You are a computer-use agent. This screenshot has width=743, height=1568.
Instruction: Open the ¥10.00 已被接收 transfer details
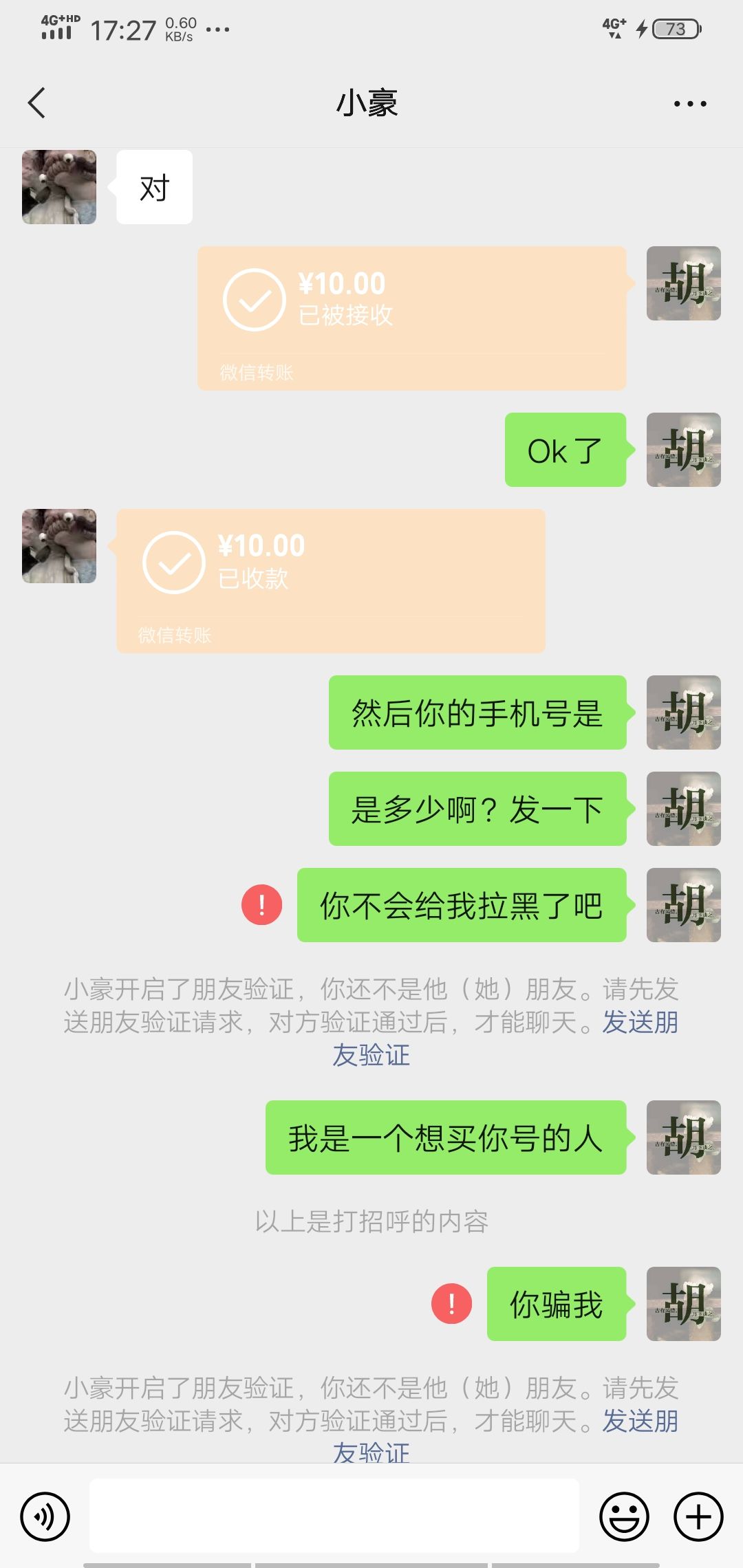pyautogui.click(x=412, y=318)
